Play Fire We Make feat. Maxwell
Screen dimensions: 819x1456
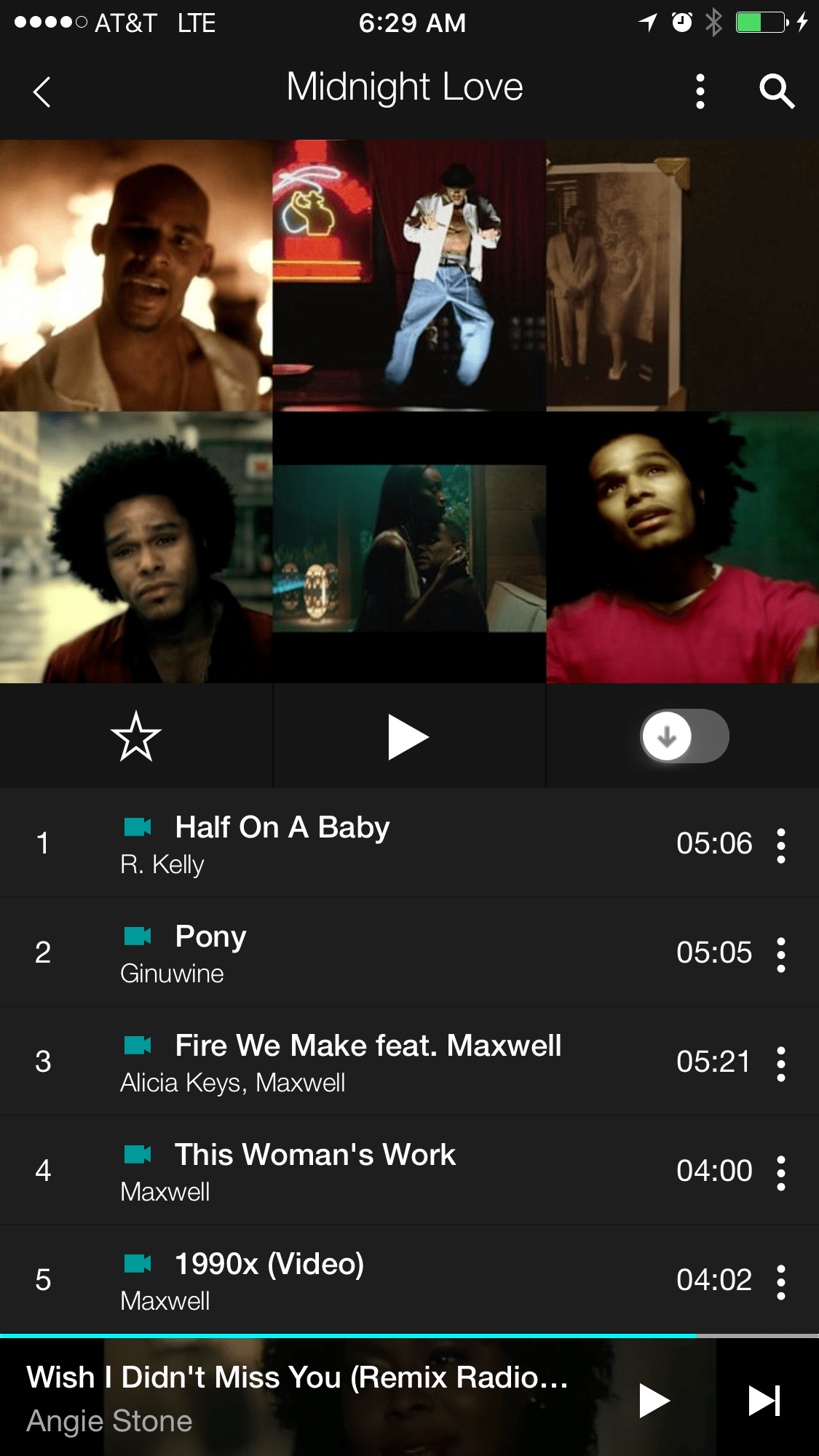tap(364, 1061)
